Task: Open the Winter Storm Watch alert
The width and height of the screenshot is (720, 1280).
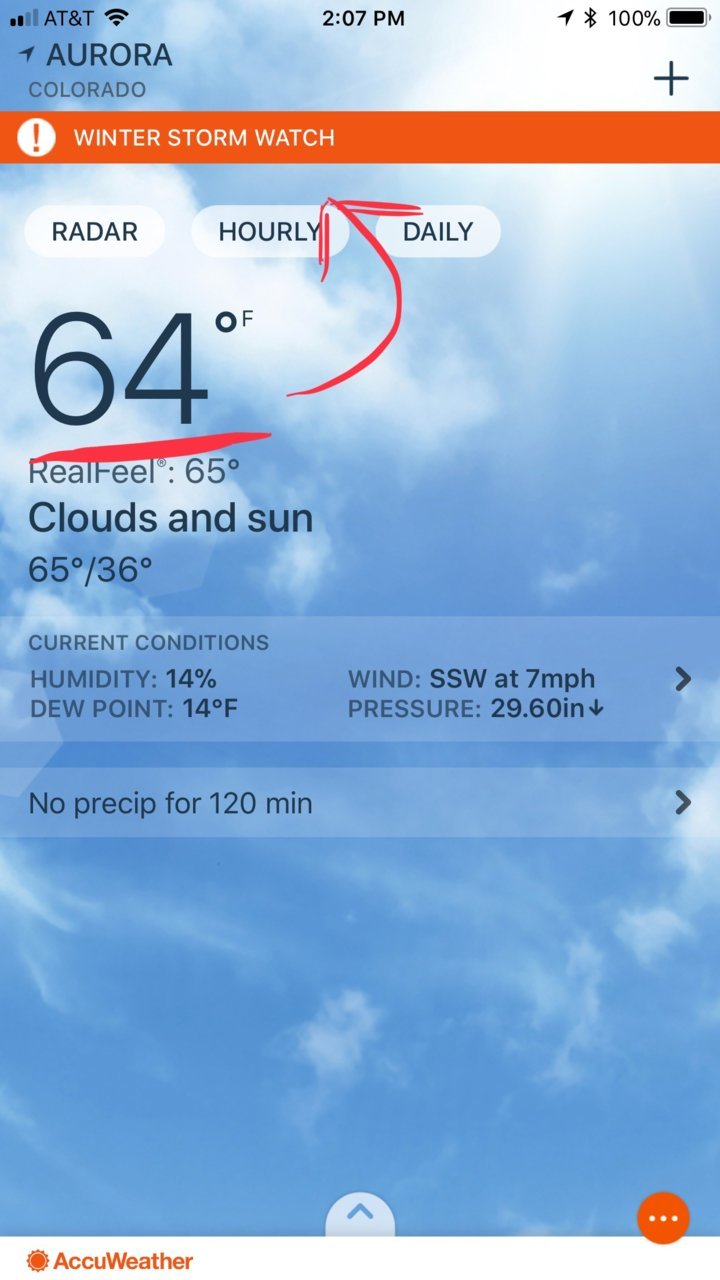Action: click(x=360, y=137)
